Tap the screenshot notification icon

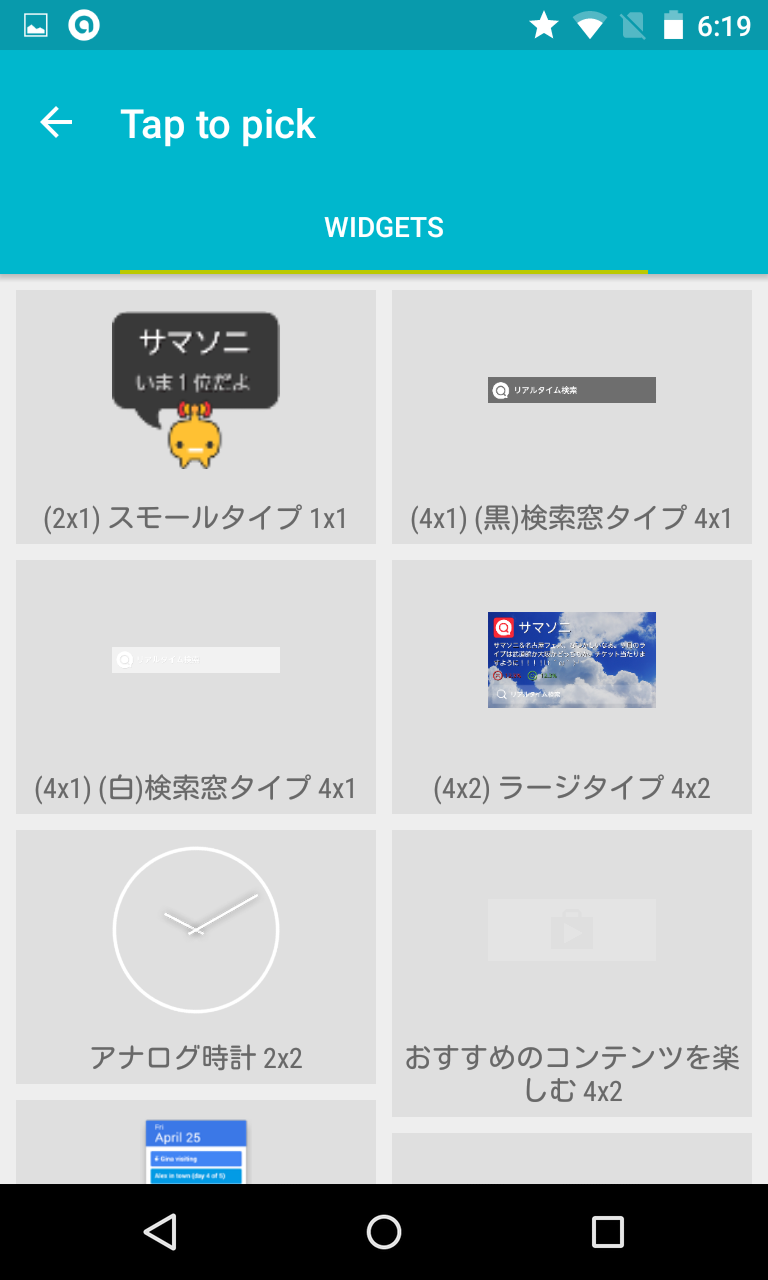[37, 25]
